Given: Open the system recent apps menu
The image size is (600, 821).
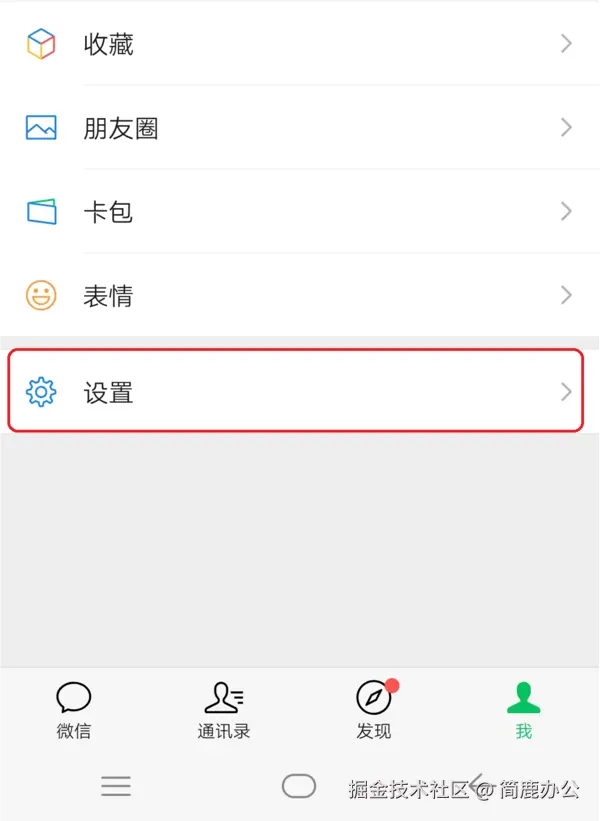Looking at the screenshot, I should click(x=116, y=786).
